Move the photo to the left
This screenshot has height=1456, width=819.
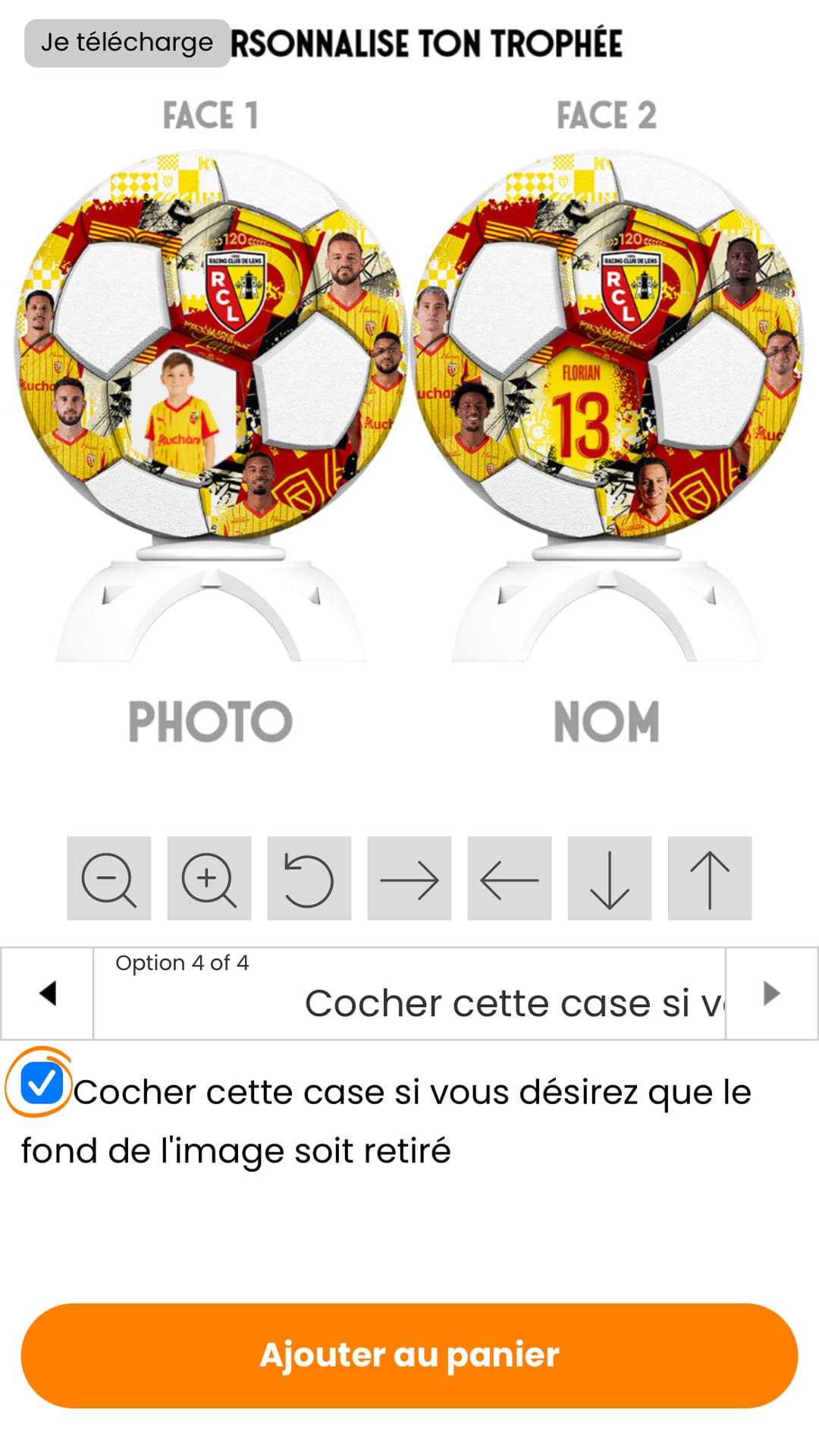click(509, 878)
